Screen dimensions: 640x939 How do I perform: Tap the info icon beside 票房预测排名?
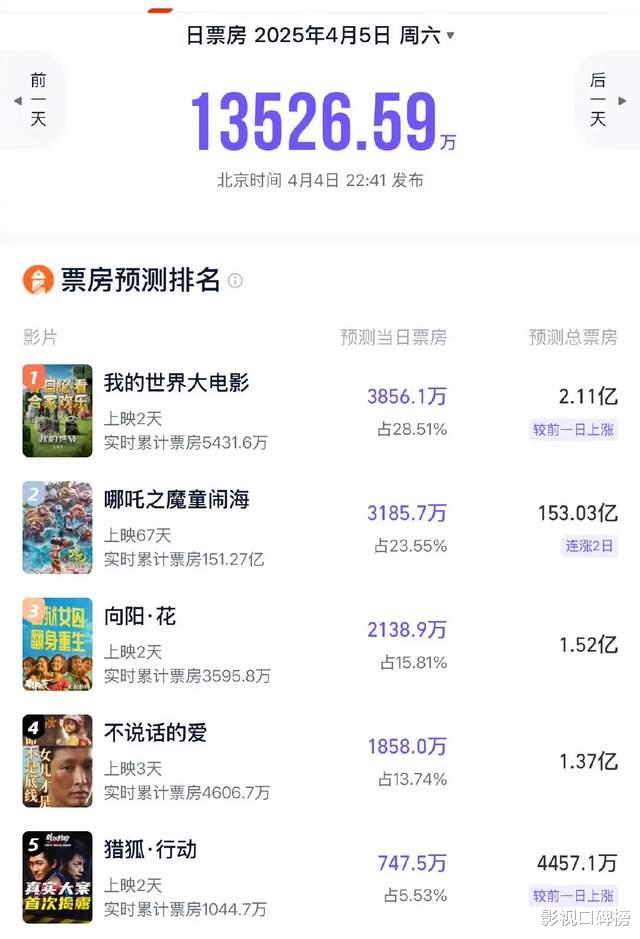pyautogui.click(x=235, y=281)
